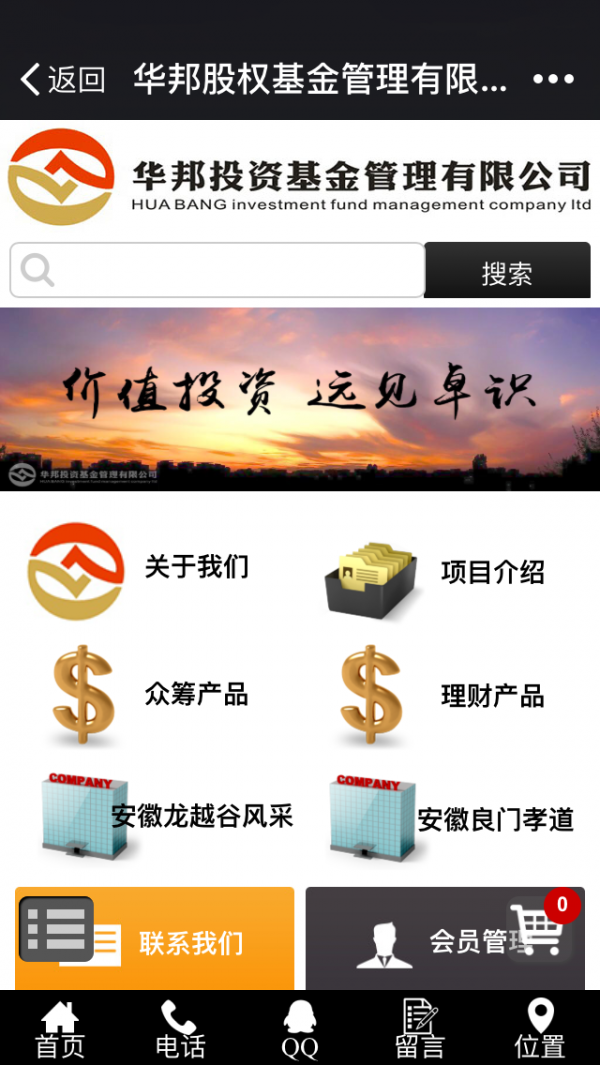The width and height of the screenshot is (600, 1065).
Task: Select the 电话 phone tab
Action: click(x=180, y=1029)
